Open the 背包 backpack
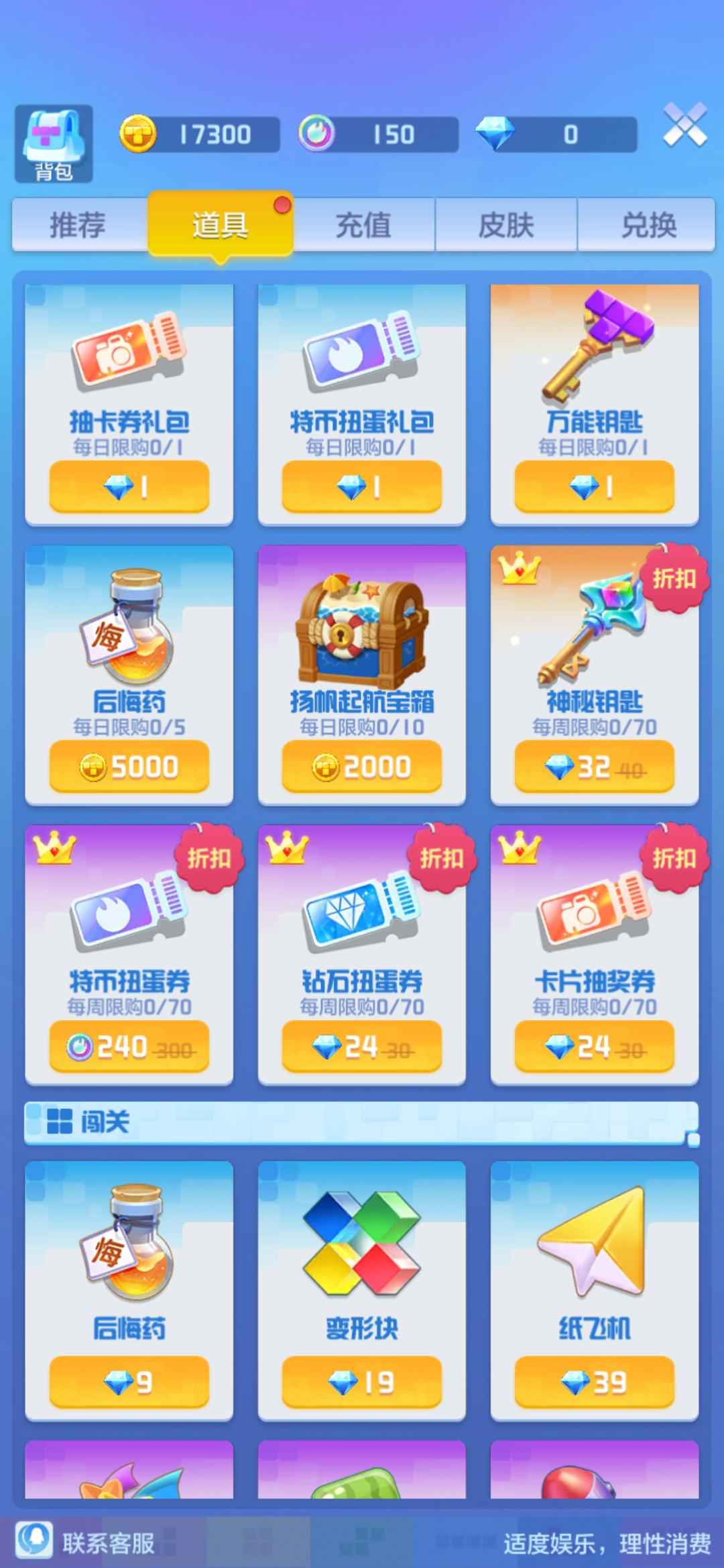The image size is (724, 1568). (54, 143)
